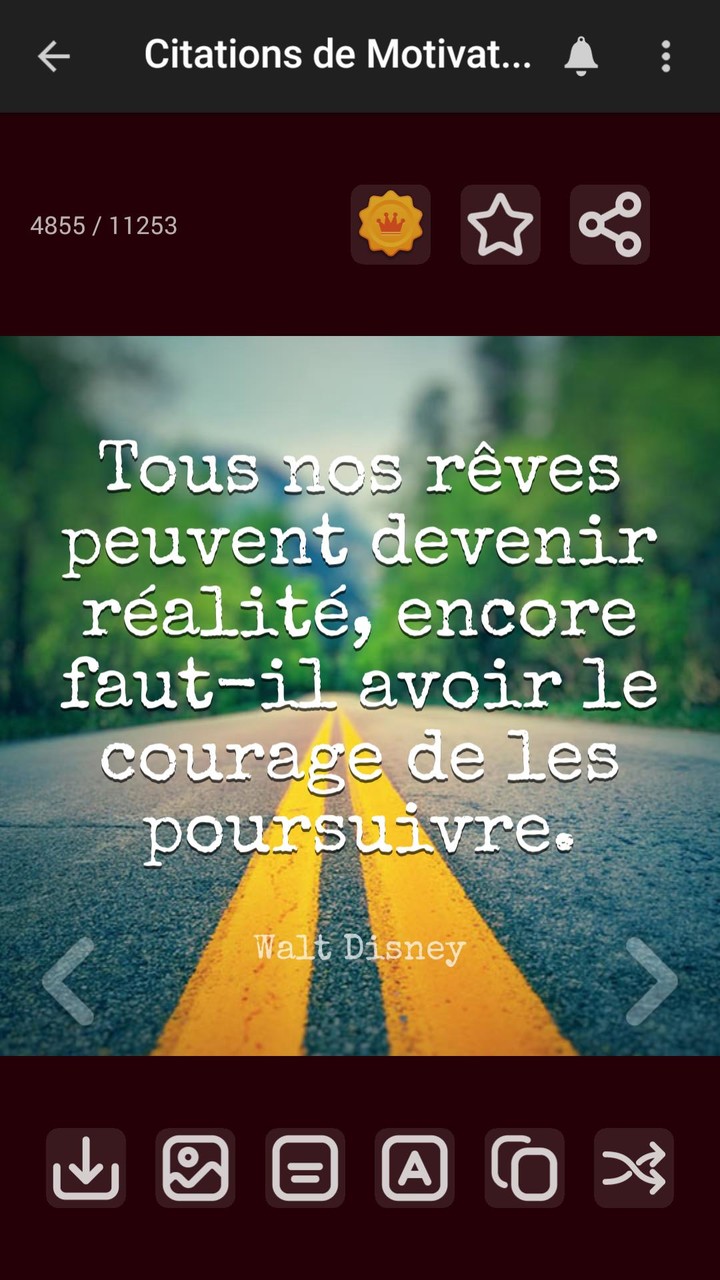Open the quote text options
This screenshot has width=720, height=1280.
tap(305, 1168)
